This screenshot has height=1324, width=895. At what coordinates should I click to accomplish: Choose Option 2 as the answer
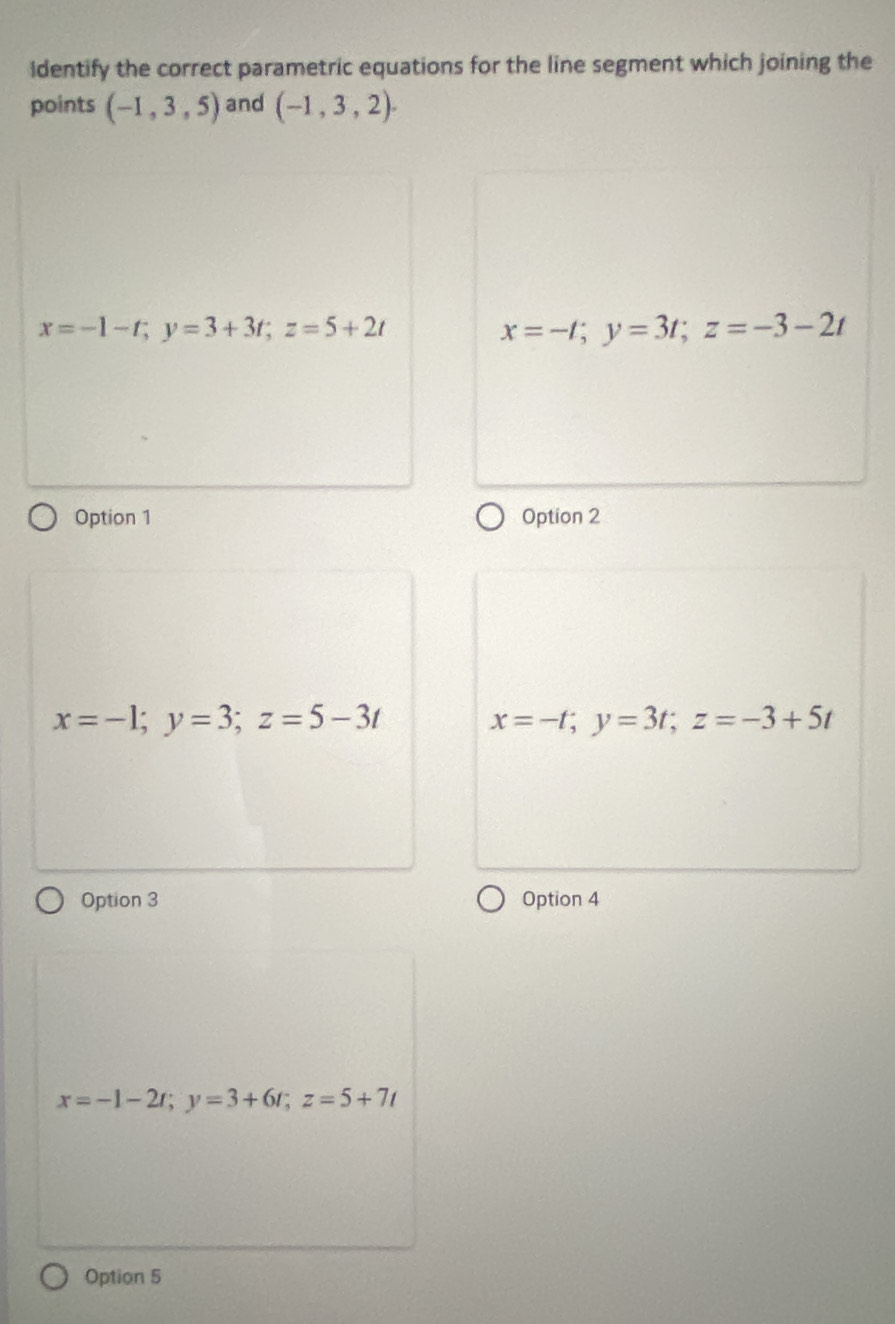pyautogui.click(x=490, y=517)
